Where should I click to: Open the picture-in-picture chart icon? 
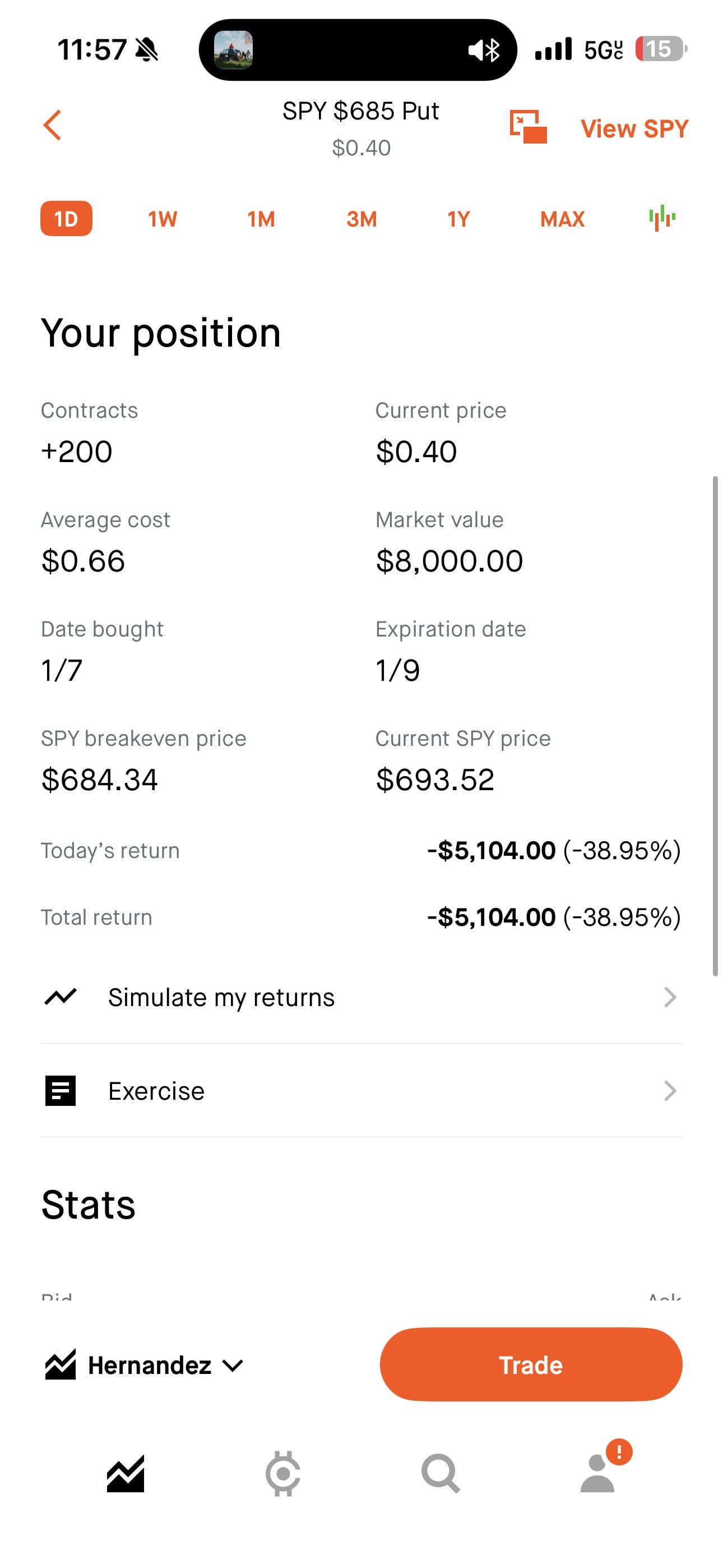pyautogui.click(x=527, y=127)
